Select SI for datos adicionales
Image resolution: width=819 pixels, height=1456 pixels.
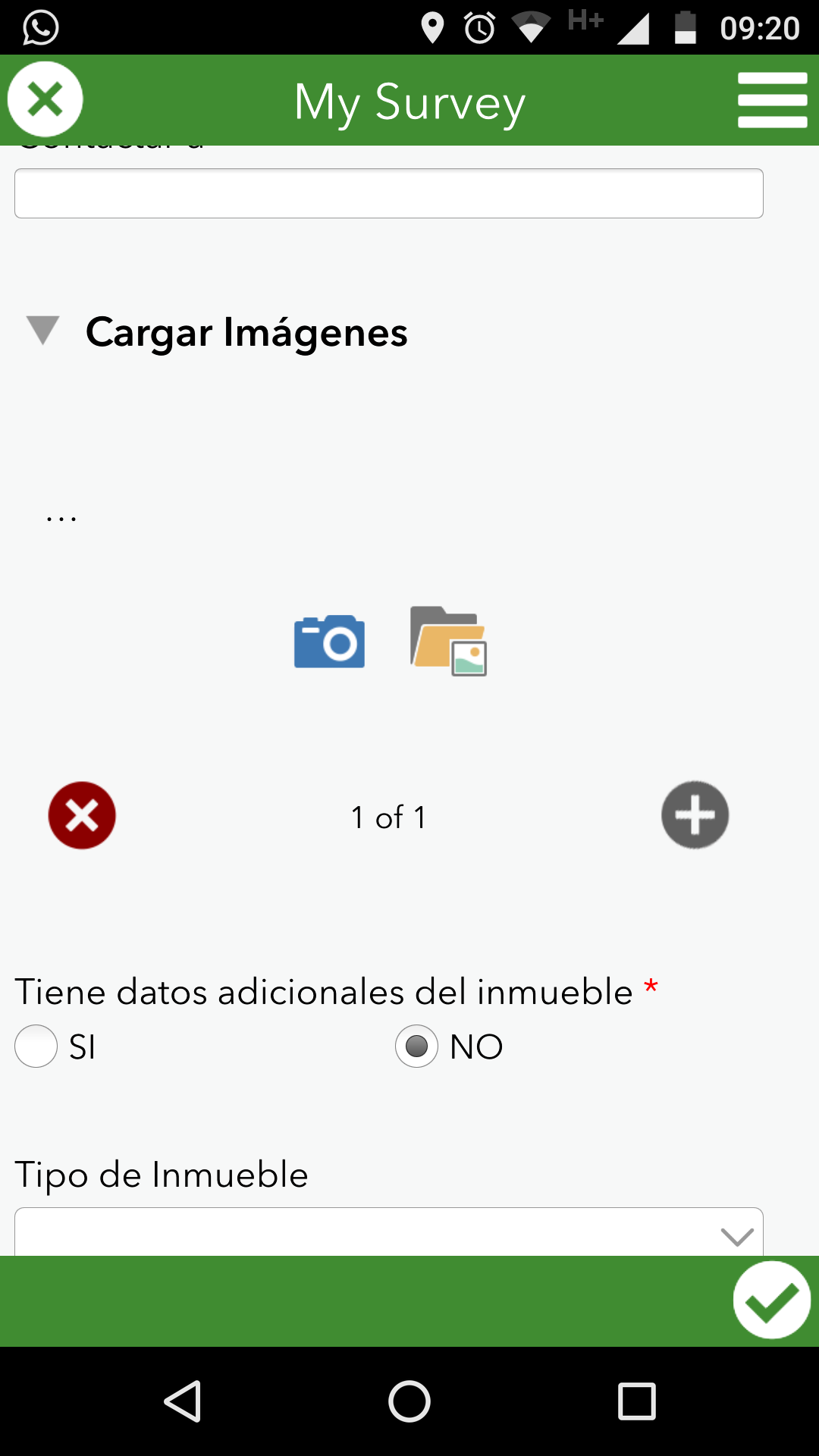(x=36, y=1046)
